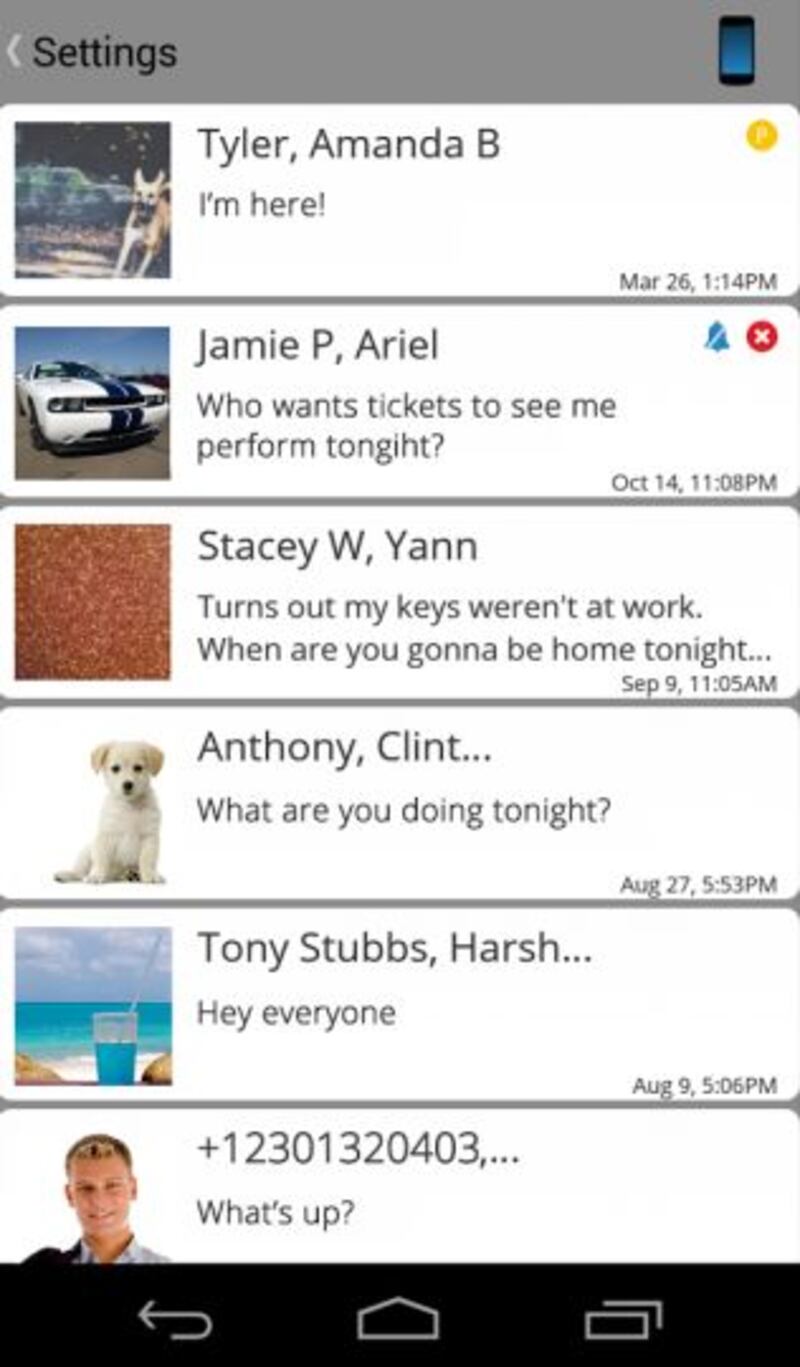The height and width of the screenshot is (1367, 800).
Task: Tap the yellow badge on Tyler's thread
Action: click(761, 135)
